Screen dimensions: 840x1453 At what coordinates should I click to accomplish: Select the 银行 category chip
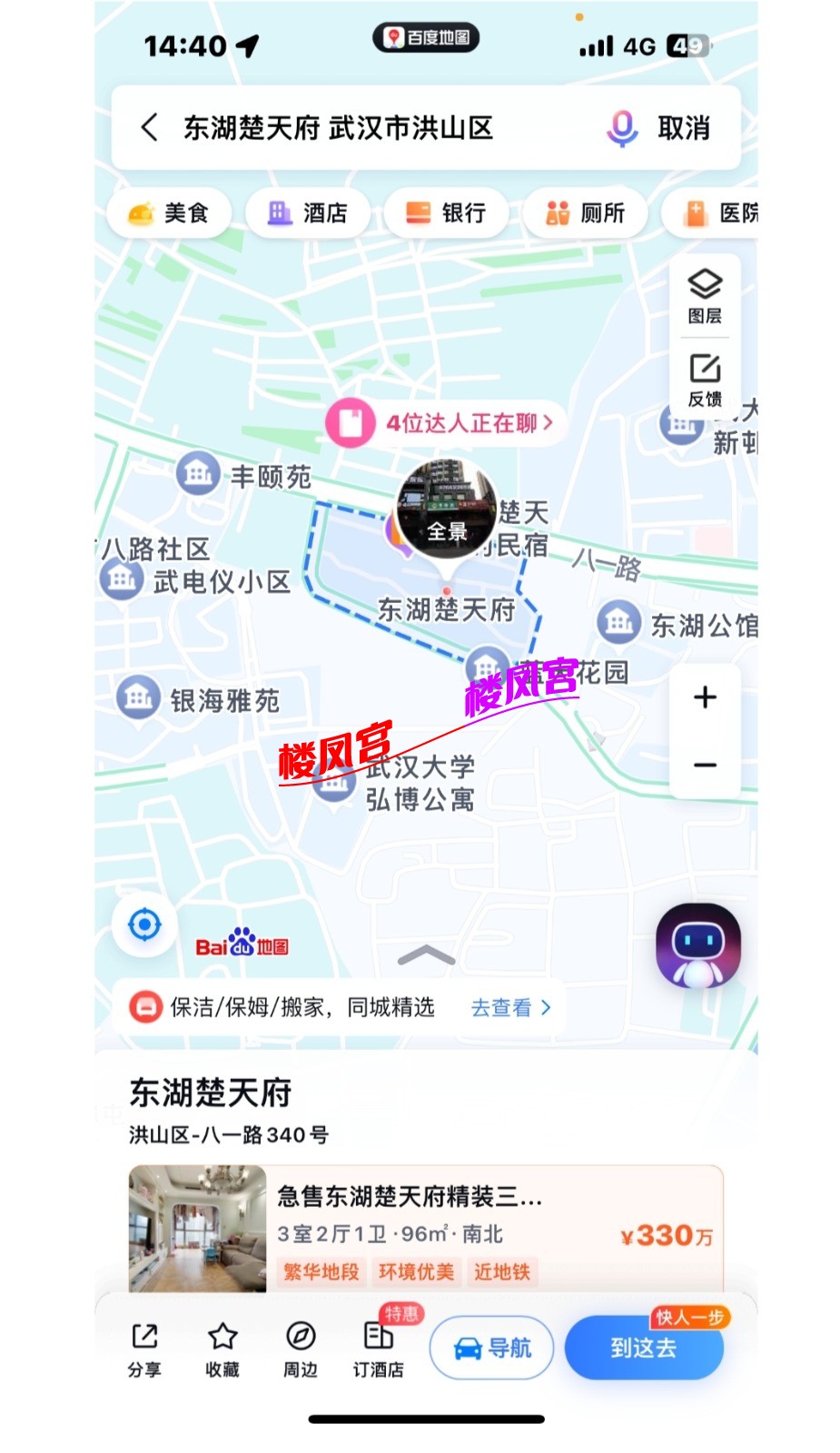tap(447, 213)
